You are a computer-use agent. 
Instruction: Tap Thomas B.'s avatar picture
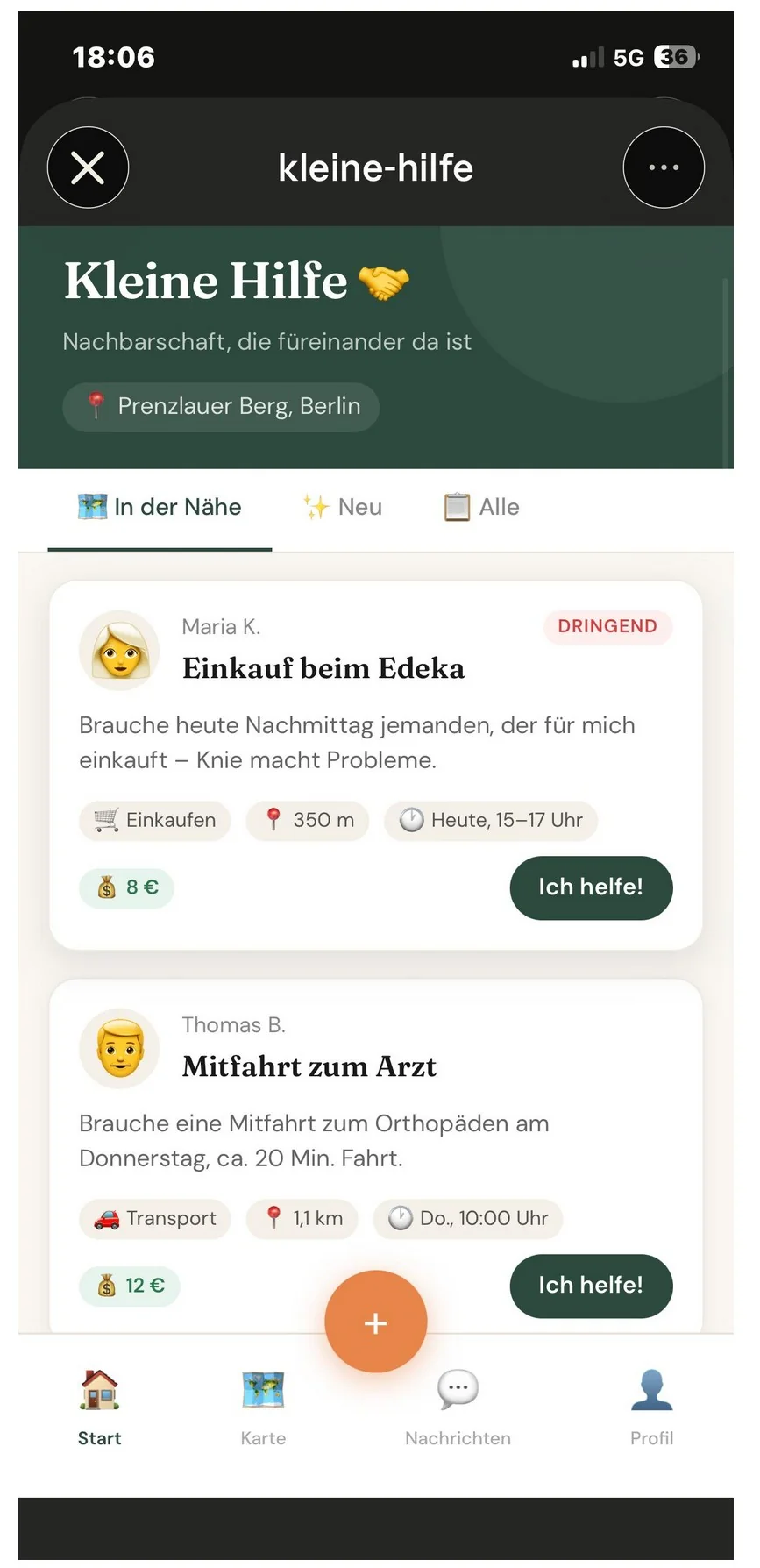pos(119,1049)
